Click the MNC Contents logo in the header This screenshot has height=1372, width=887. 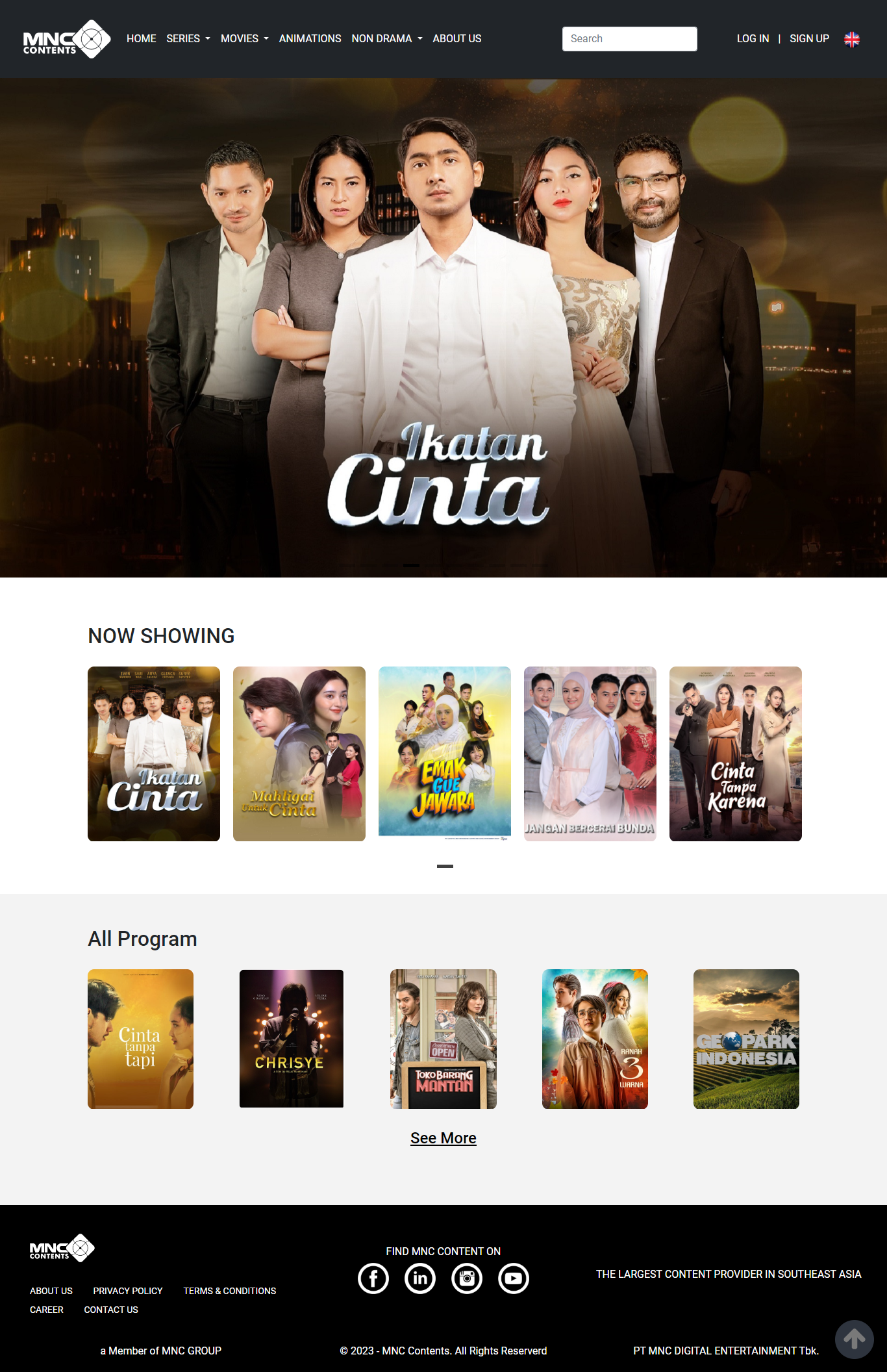coord(65,39)
